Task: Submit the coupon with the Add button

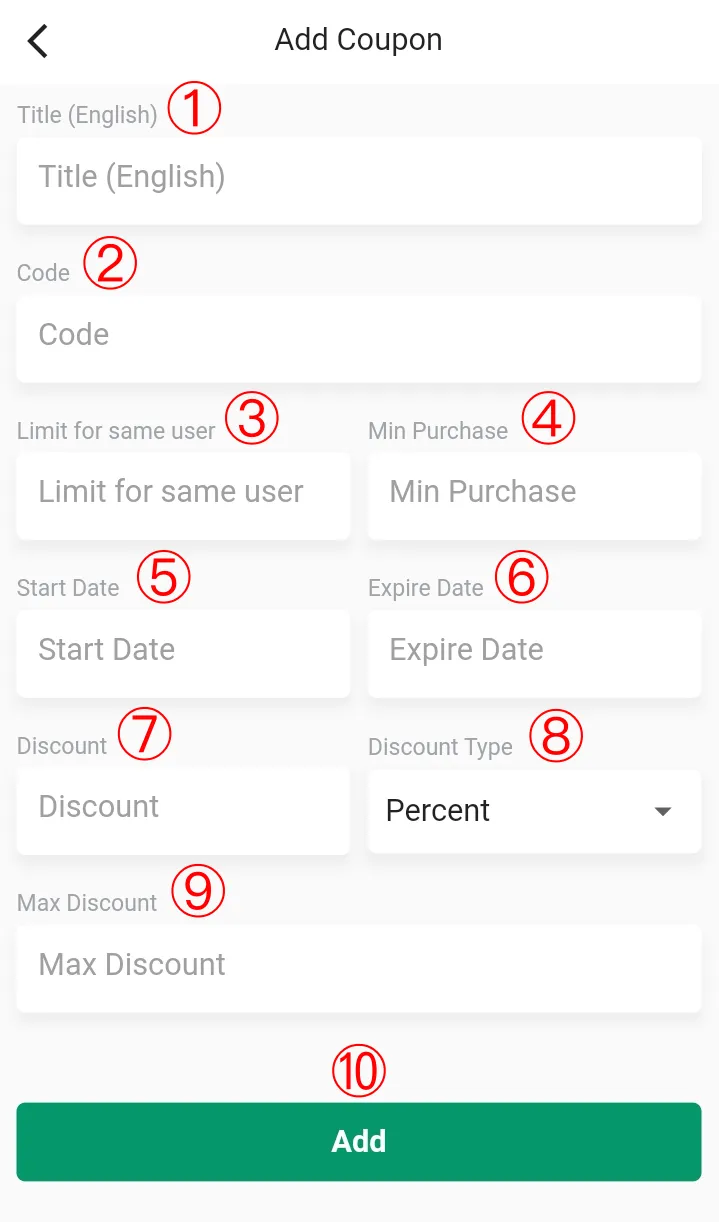Action: click(359, 1142)
